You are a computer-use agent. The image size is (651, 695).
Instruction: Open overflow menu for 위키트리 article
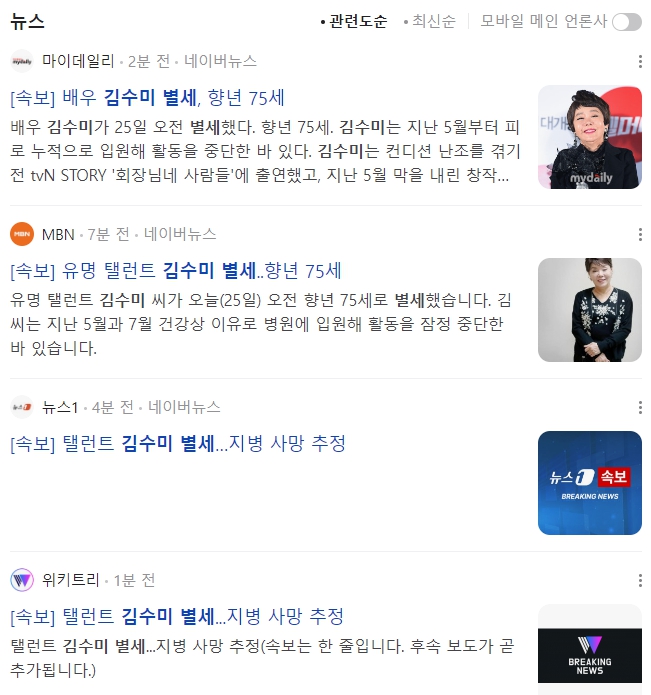pos(640,581)
